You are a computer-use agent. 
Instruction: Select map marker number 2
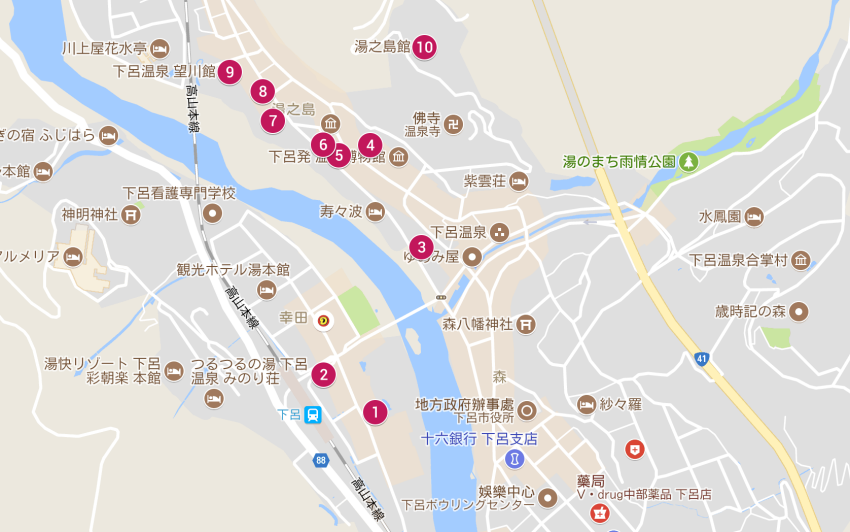coord(322,375)
